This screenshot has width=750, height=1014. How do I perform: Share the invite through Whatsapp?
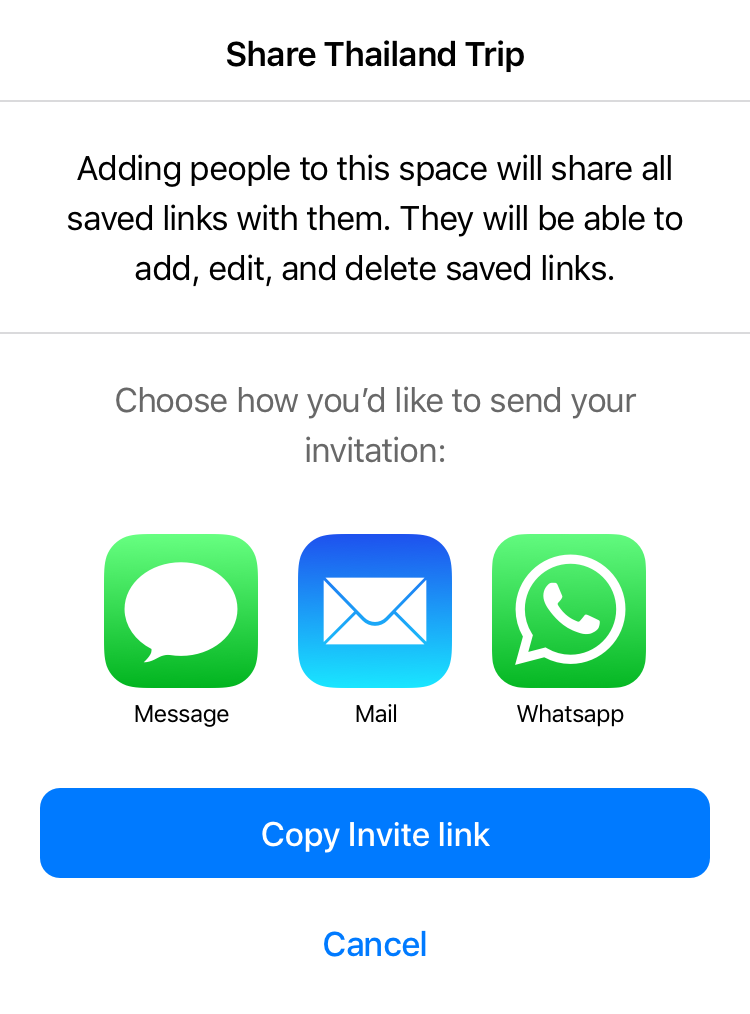pyautogui.click(x=569, y=611)
